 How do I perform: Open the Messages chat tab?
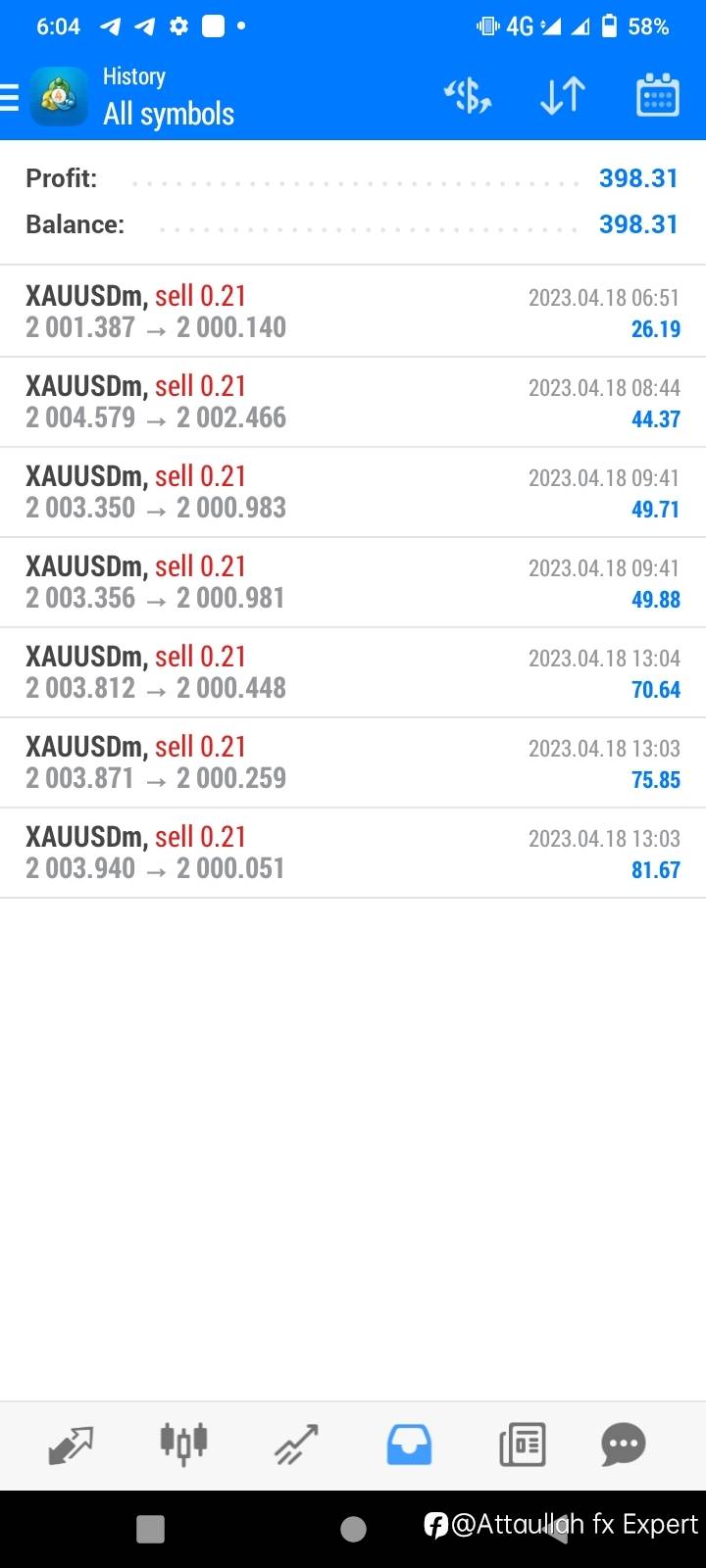point(624,1445)
